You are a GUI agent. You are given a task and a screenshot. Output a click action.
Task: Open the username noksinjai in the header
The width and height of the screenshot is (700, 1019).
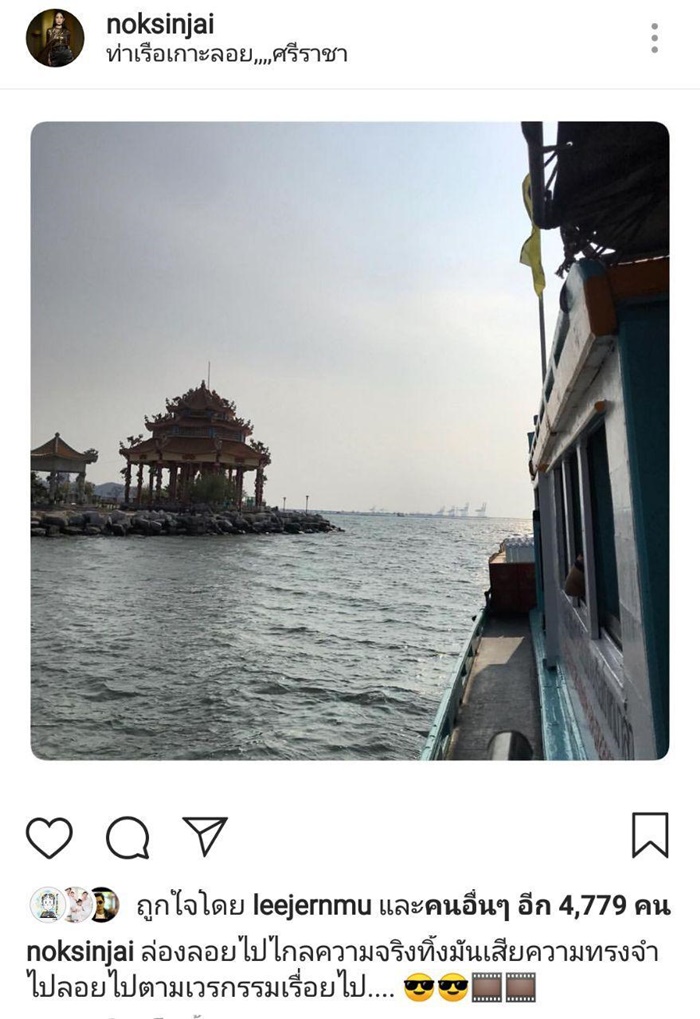tap(159, 24)
